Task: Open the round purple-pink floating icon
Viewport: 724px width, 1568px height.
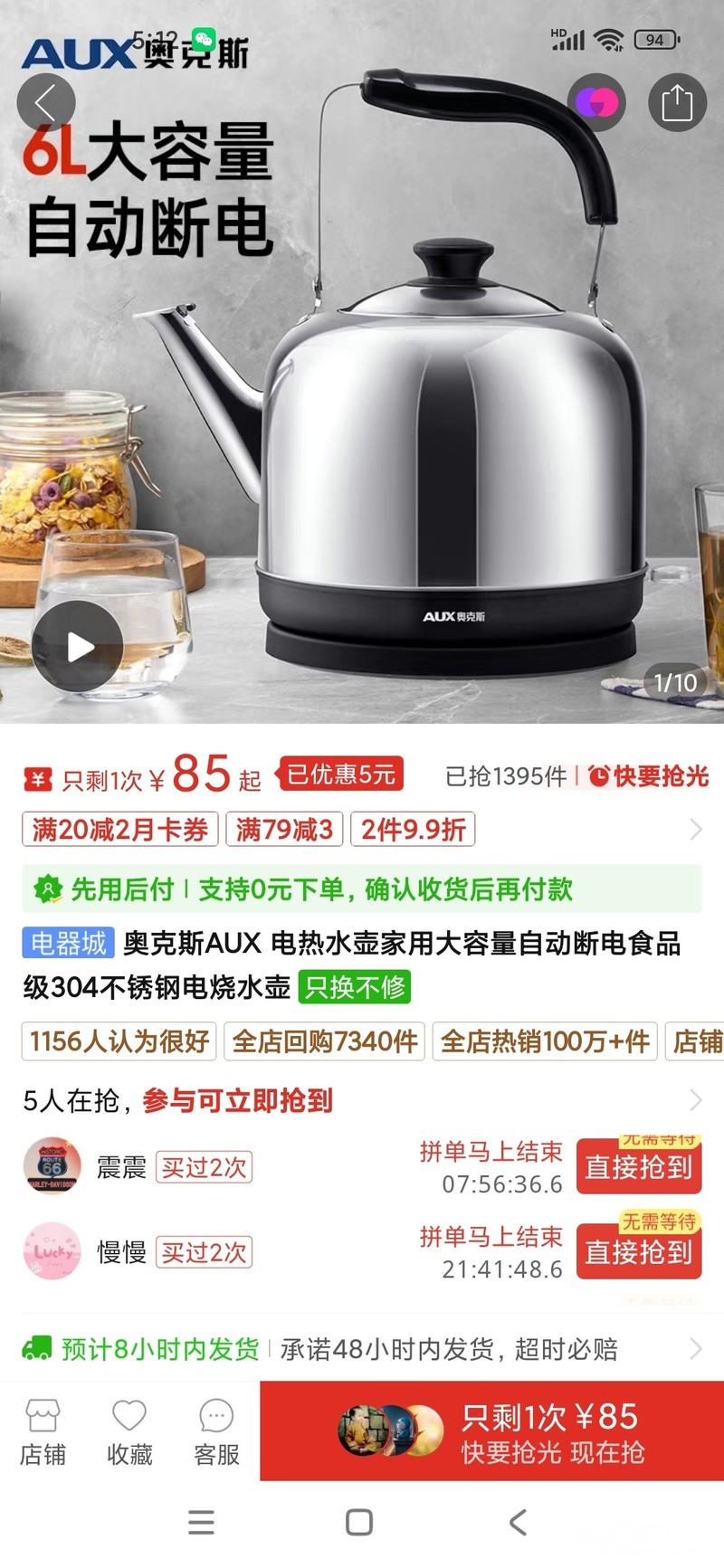Action: 595,102
